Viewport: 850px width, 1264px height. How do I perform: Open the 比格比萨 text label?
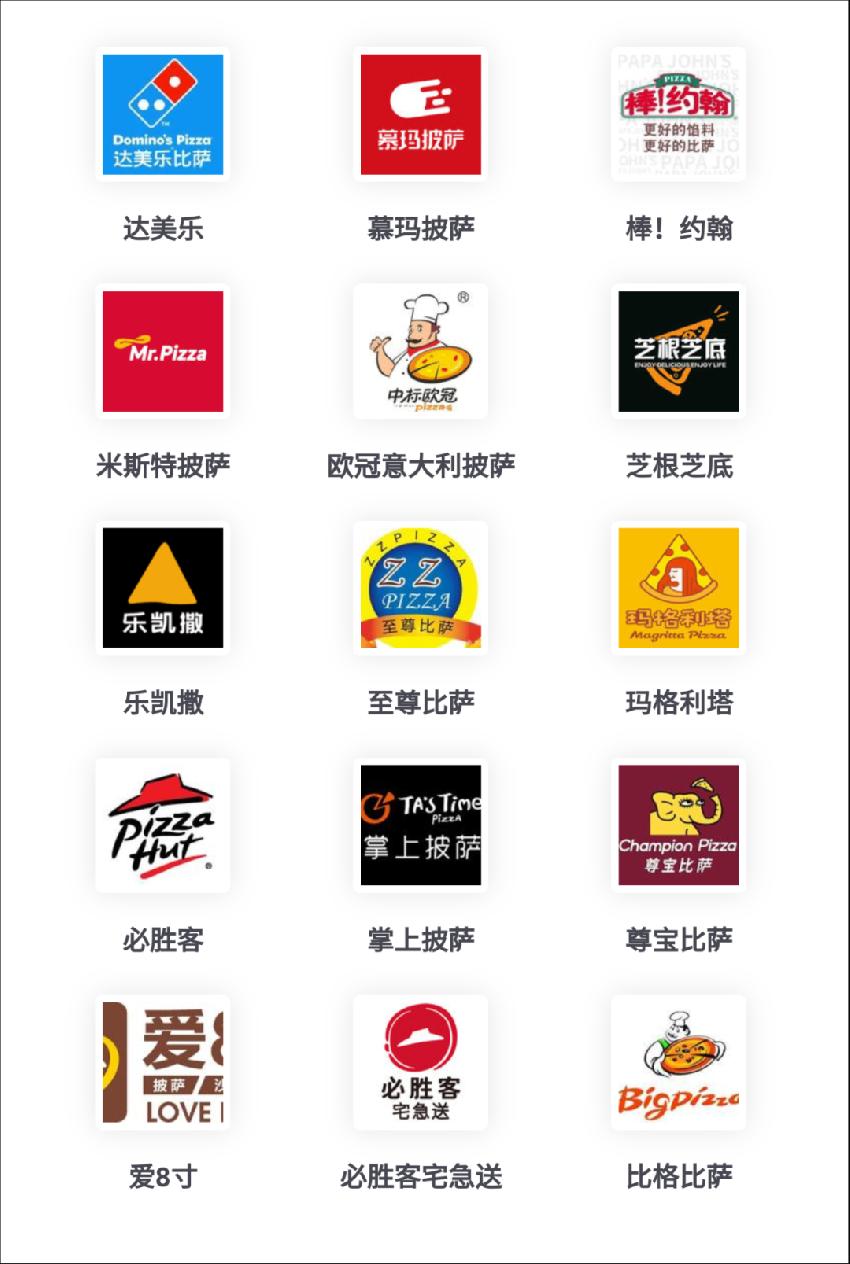point(676,1175)
